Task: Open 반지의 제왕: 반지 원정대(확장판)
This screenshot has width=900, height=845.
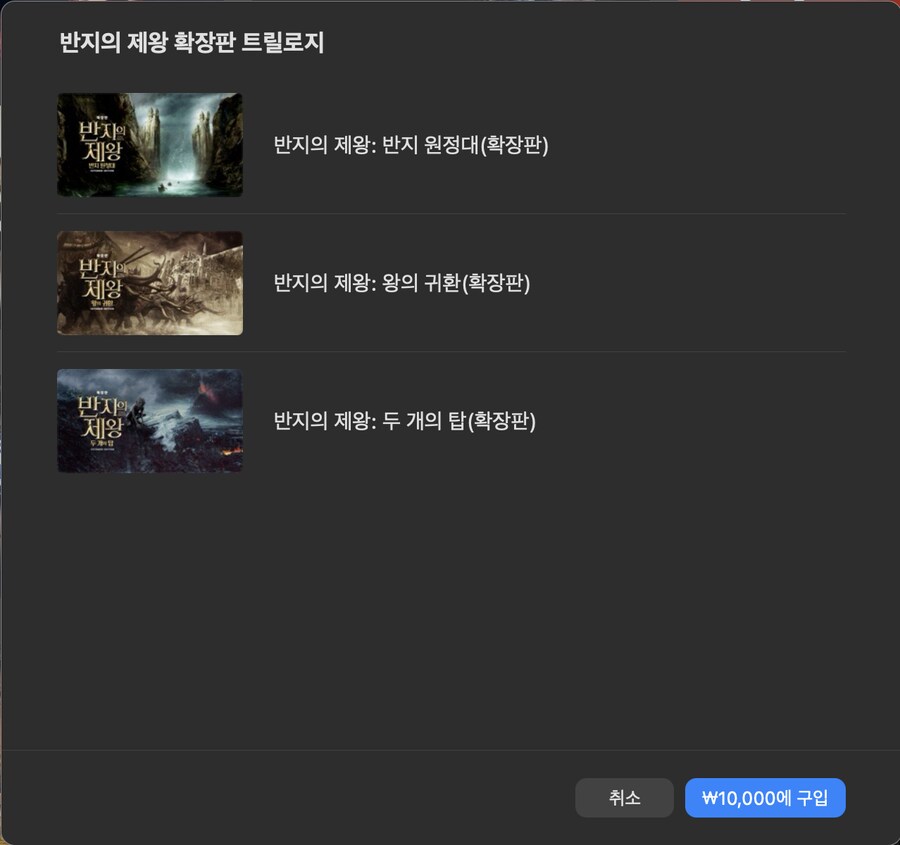Action: pyautogui.click(x=411, y=145)
